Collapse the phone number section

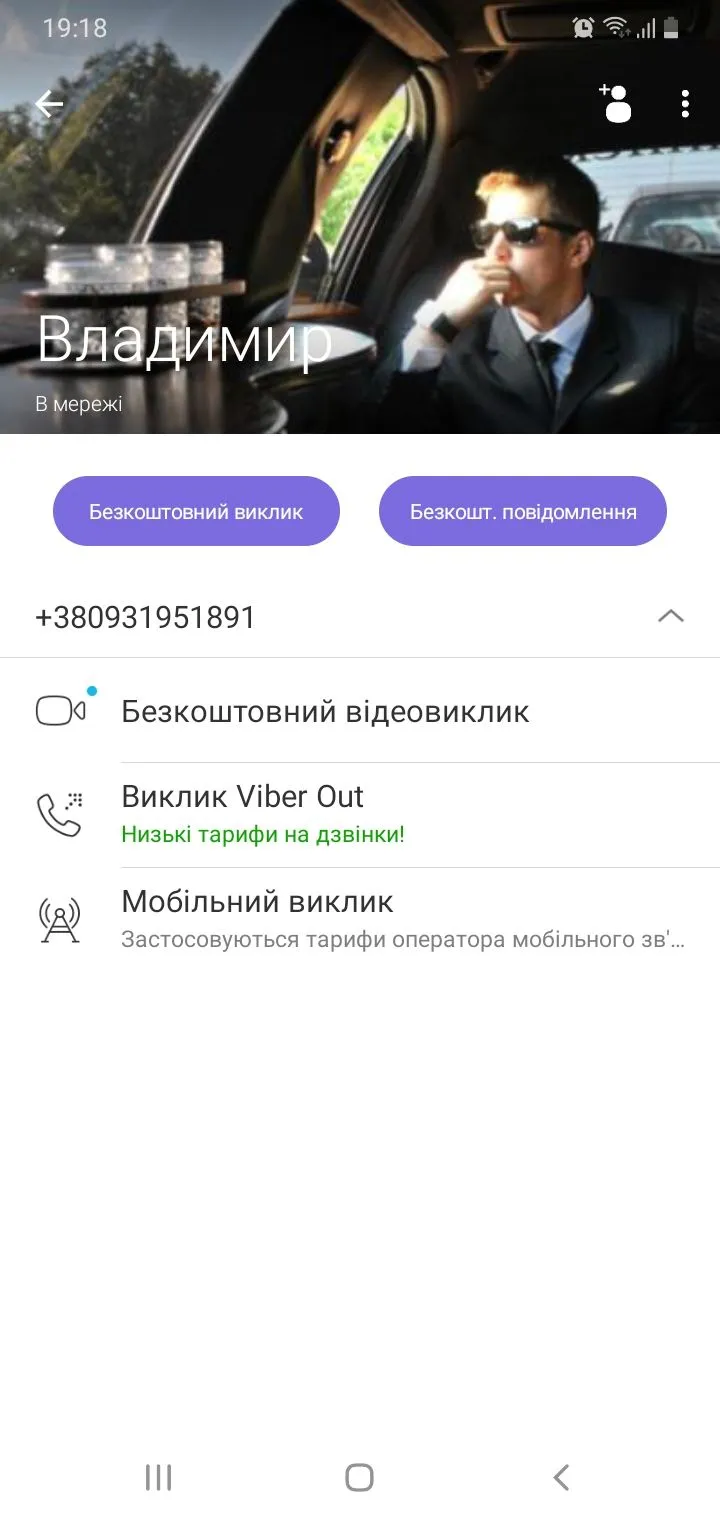pyautogui.click(x=670, y=617)
